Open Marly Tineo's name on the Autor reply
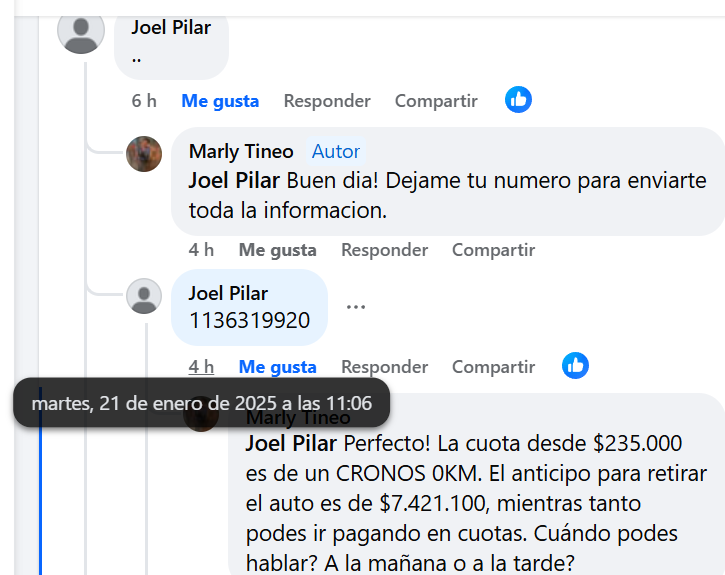 pos(241,152)
